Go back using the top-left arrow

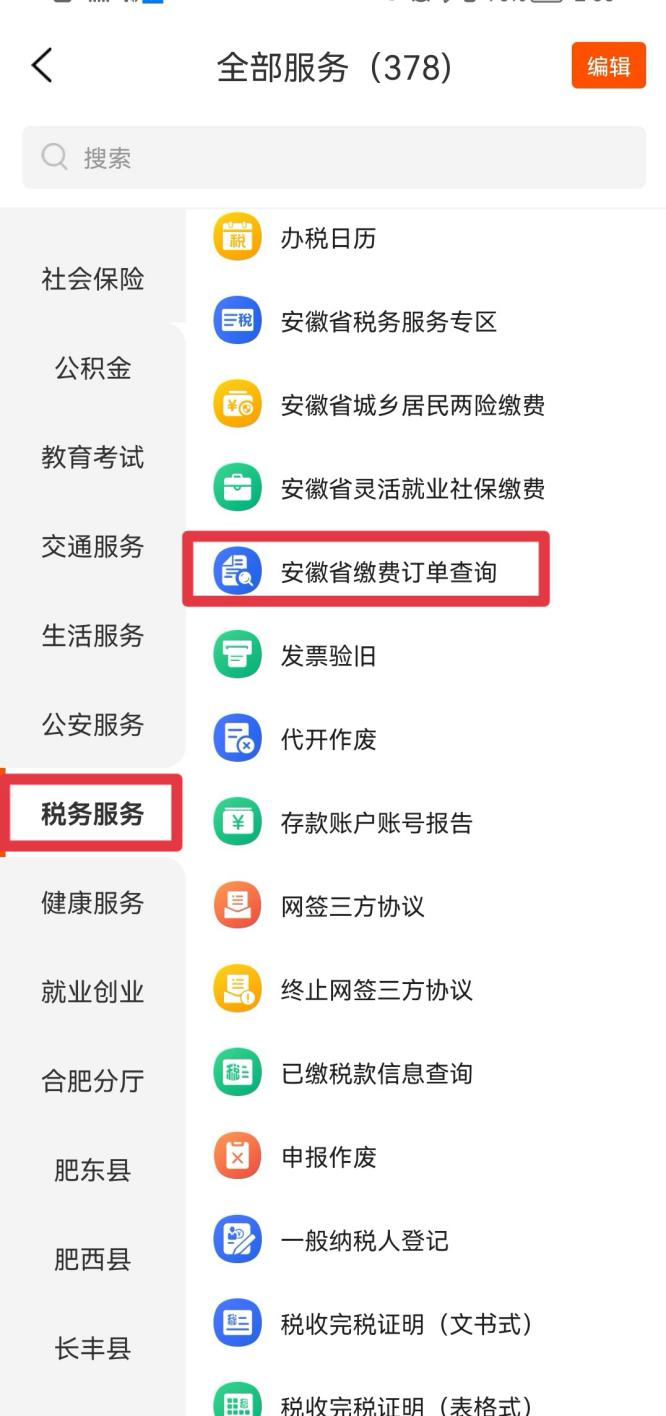pos(42,66)
